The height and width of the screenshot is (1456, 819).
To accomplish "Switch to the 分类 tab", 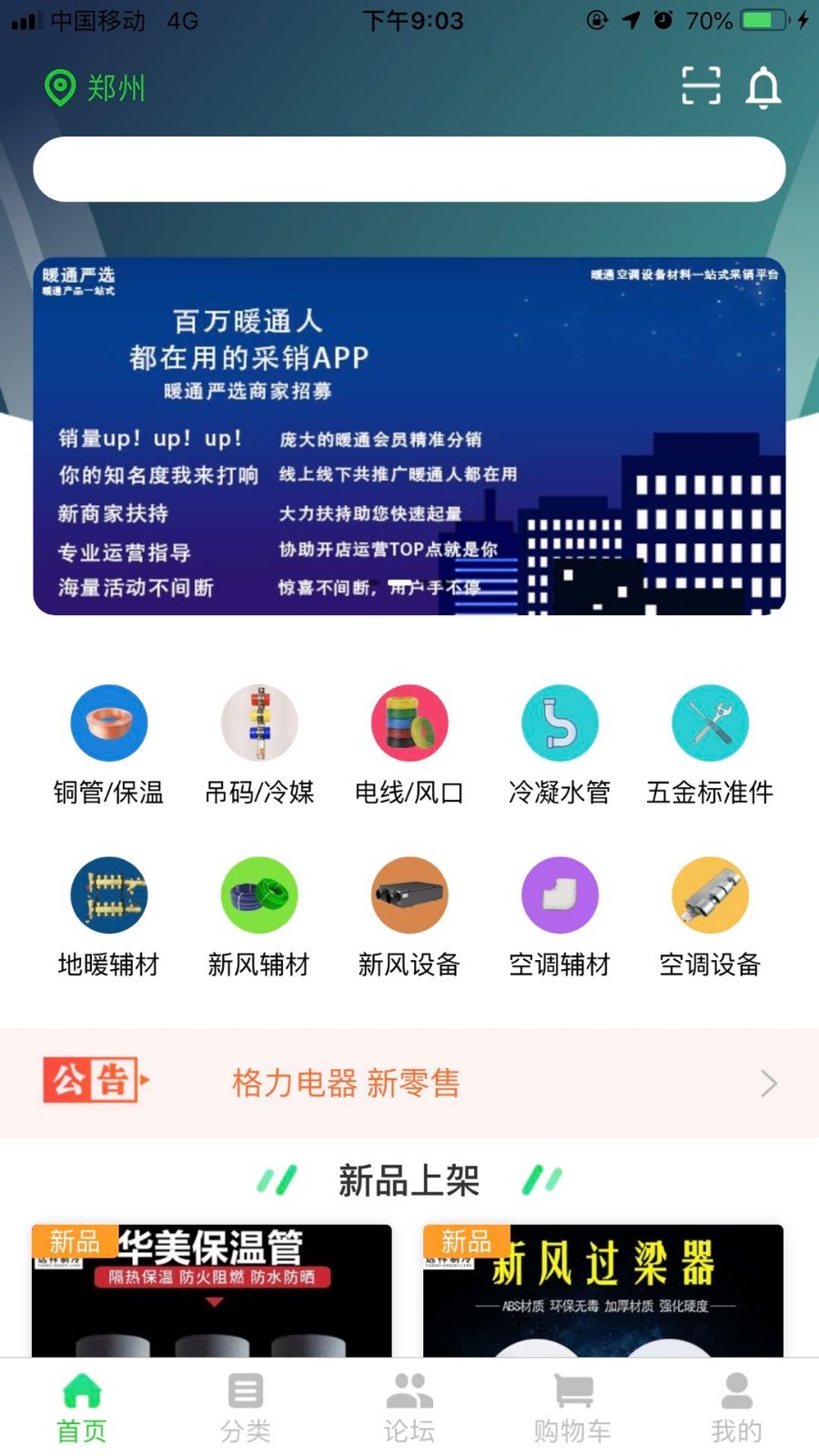I will click(x=244, y=1406).
